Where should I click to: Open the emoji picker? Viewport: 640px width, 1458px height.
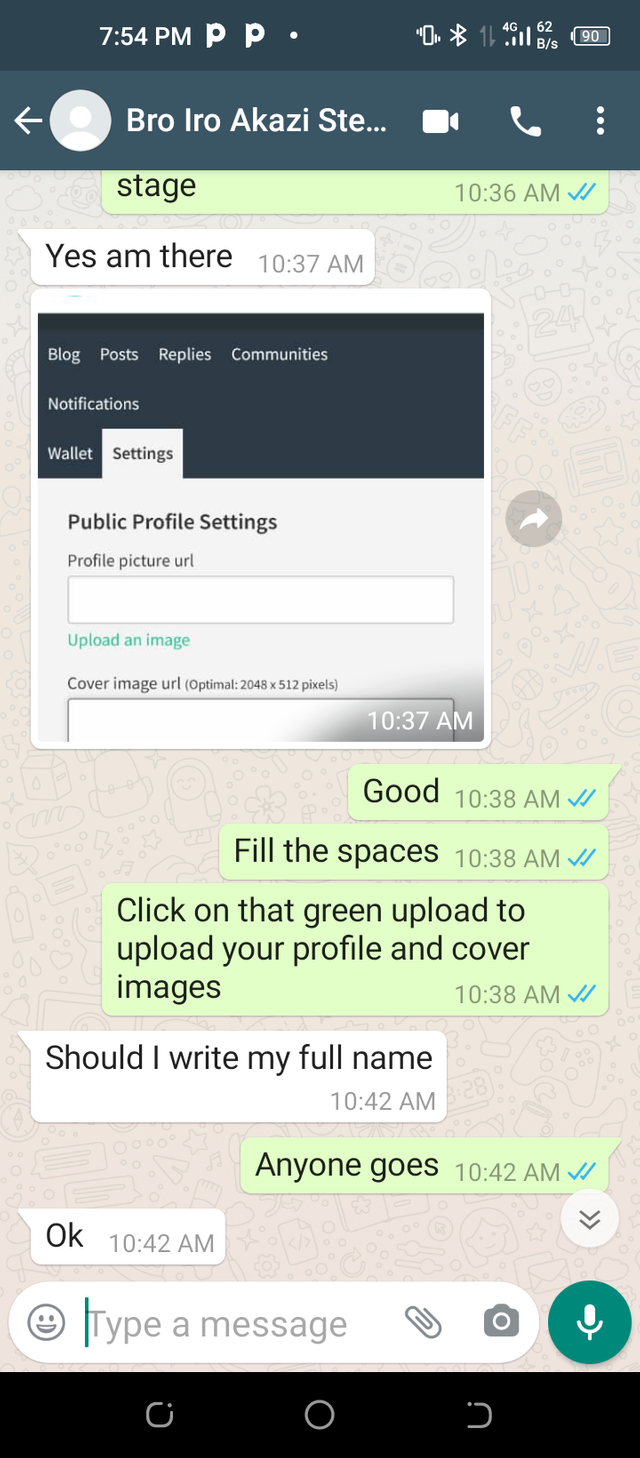[x=46, y=1323]
